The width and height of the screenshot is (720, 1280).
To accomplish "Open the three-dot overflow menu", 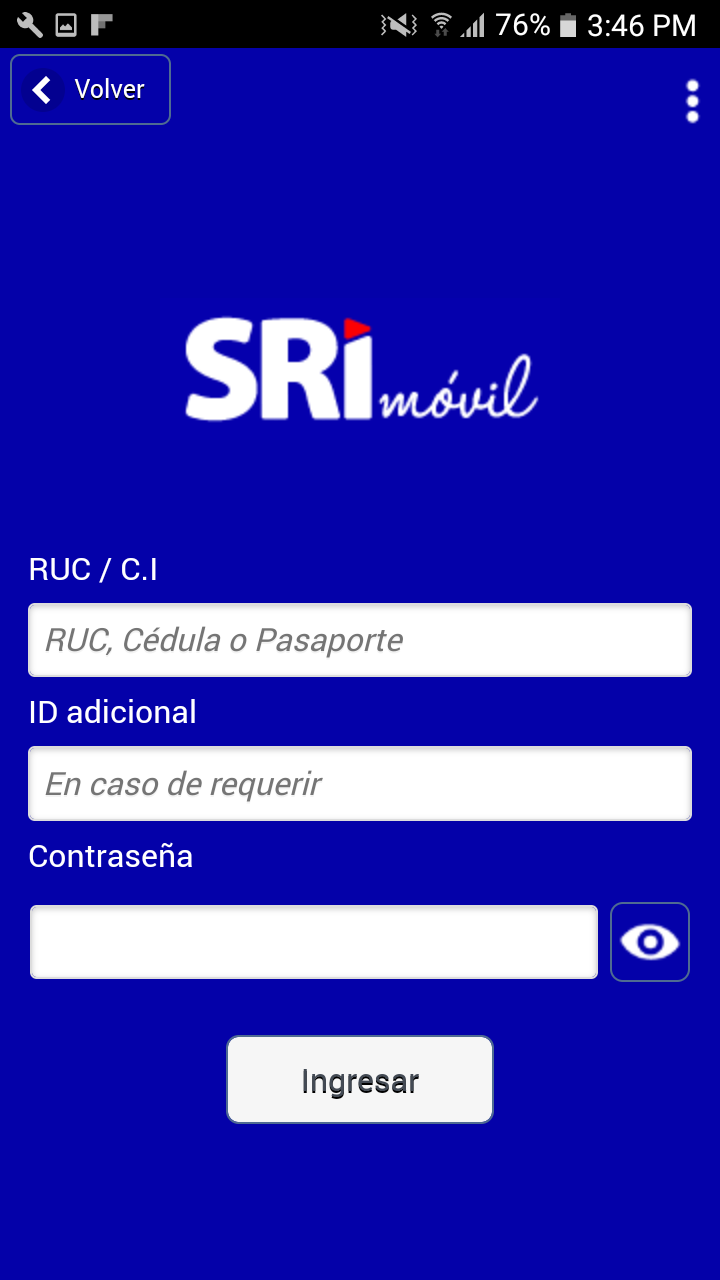I will [692, 102].
